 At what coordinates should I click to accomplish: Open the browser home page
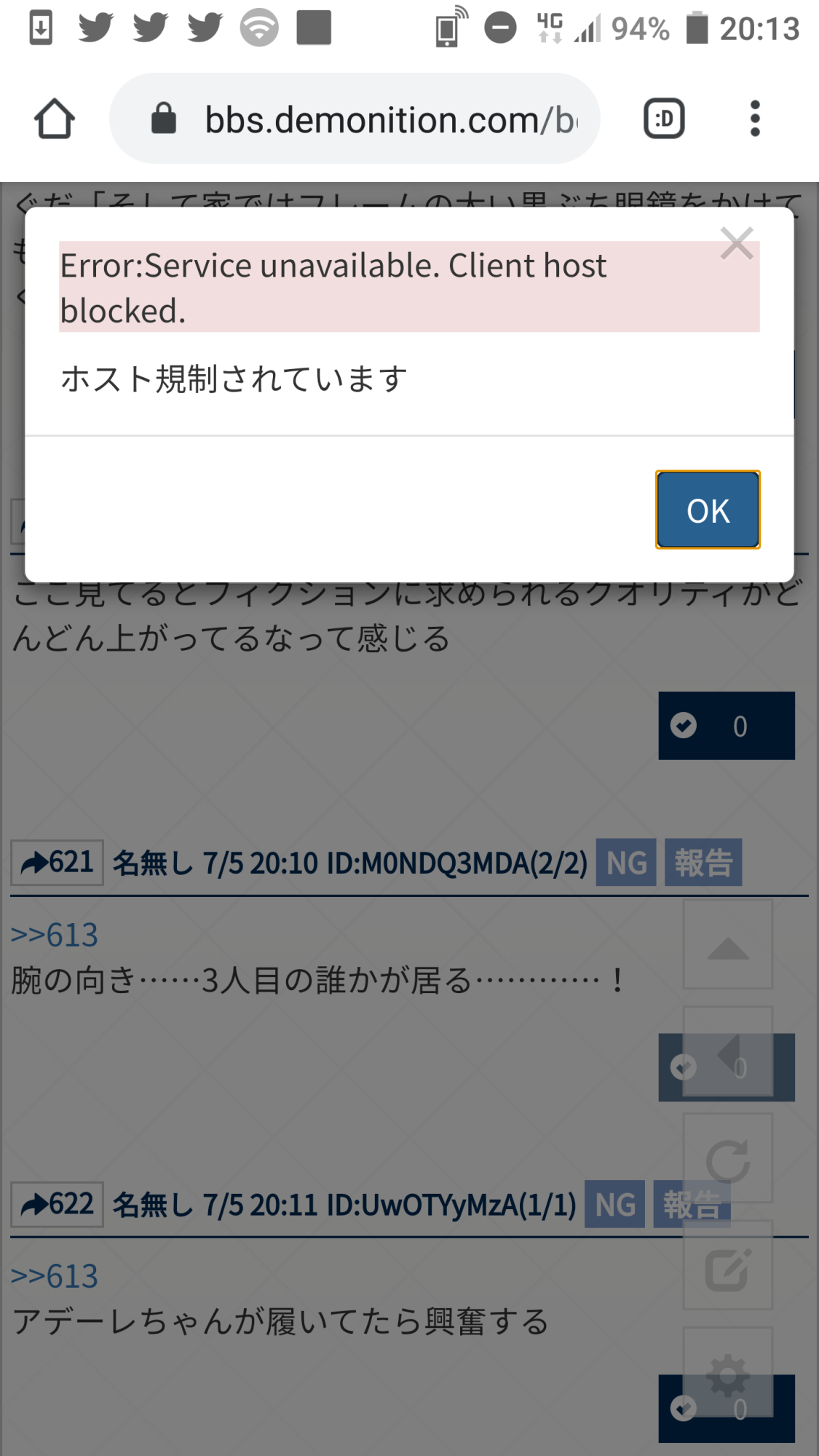tap(55, 119)
